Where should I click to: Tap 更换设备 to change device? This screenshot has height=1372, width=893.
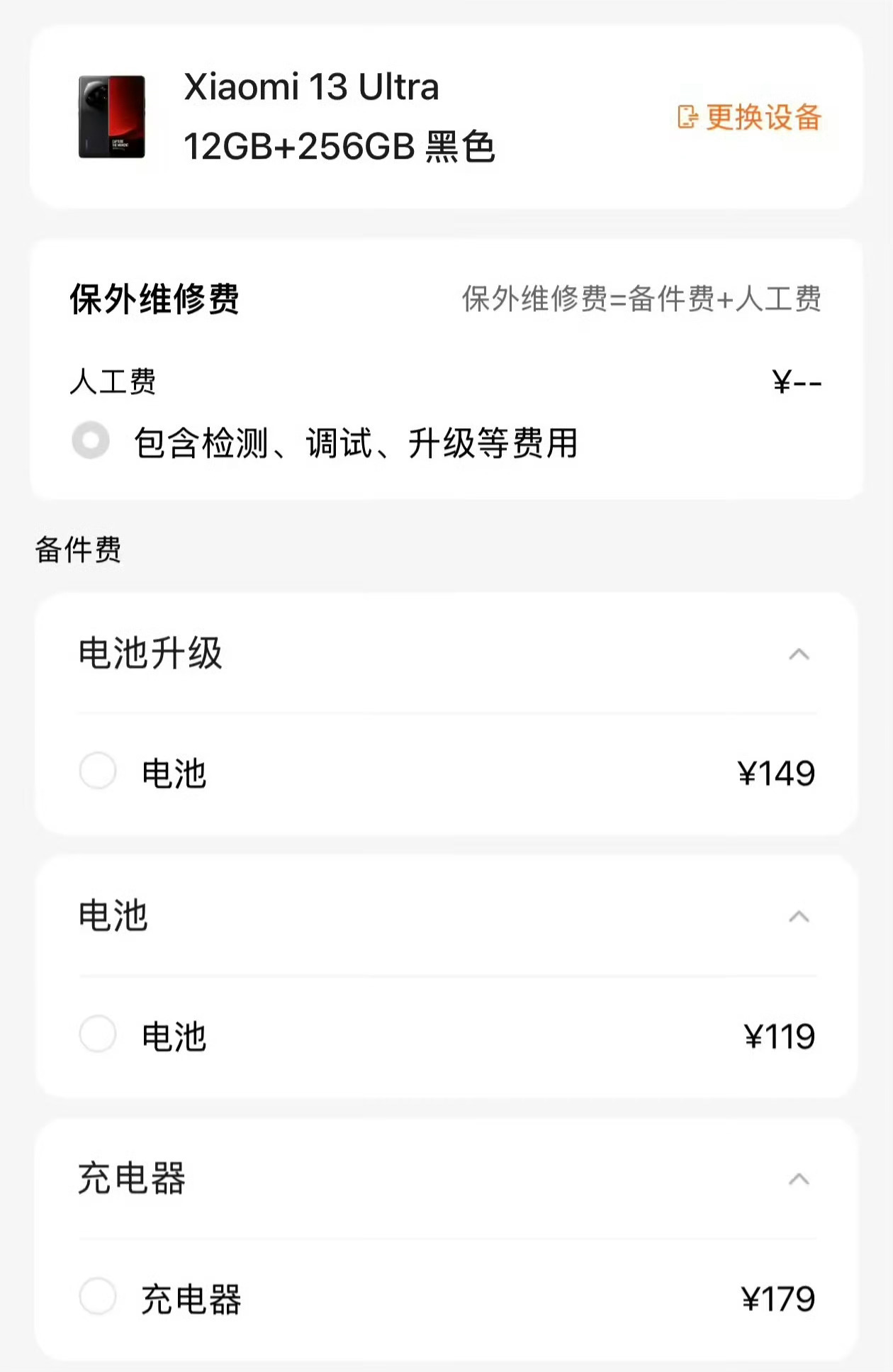click(750, 117)
